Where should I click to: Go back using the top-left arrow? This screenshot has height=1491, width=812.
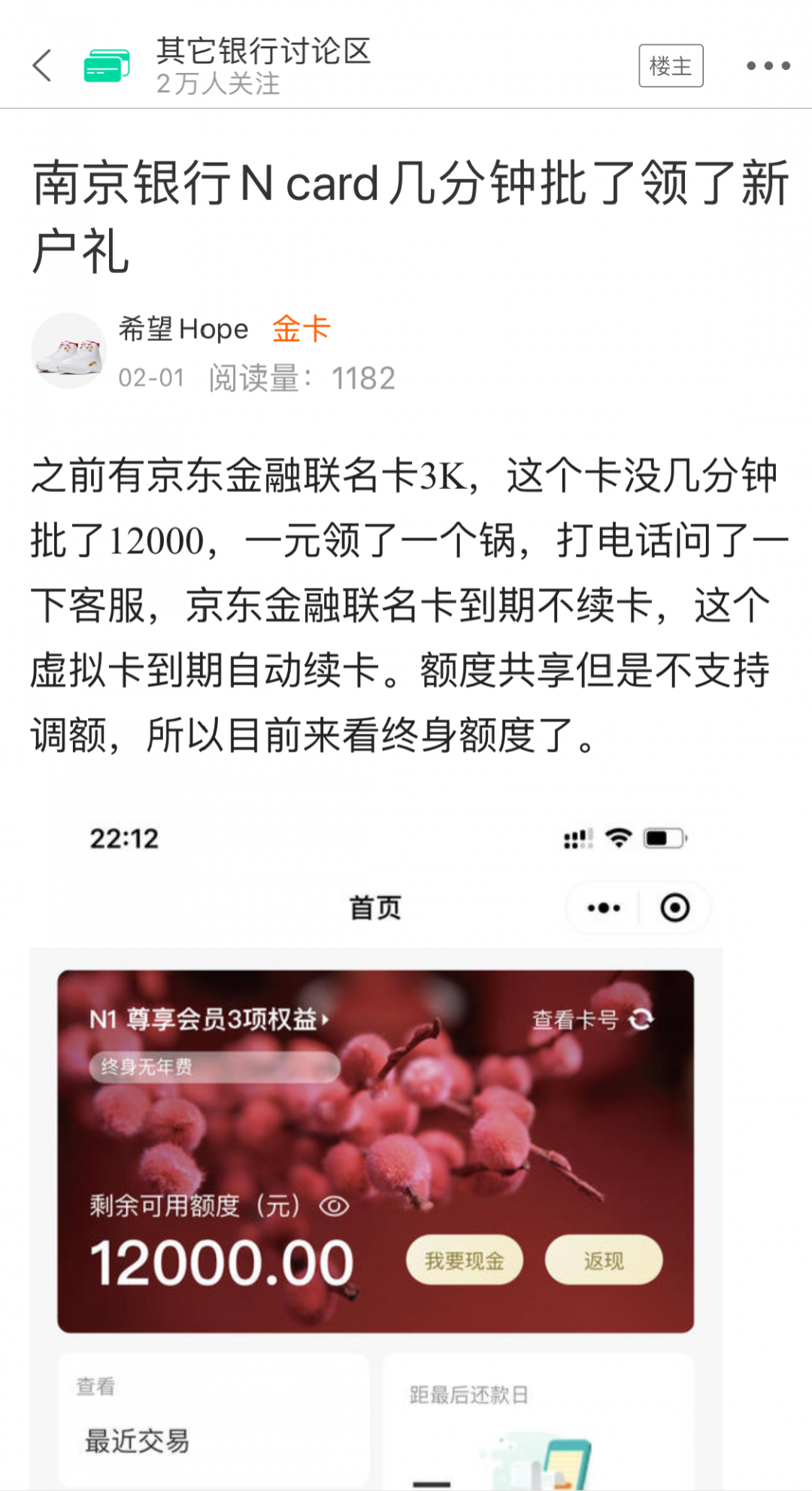pos(43,65)
